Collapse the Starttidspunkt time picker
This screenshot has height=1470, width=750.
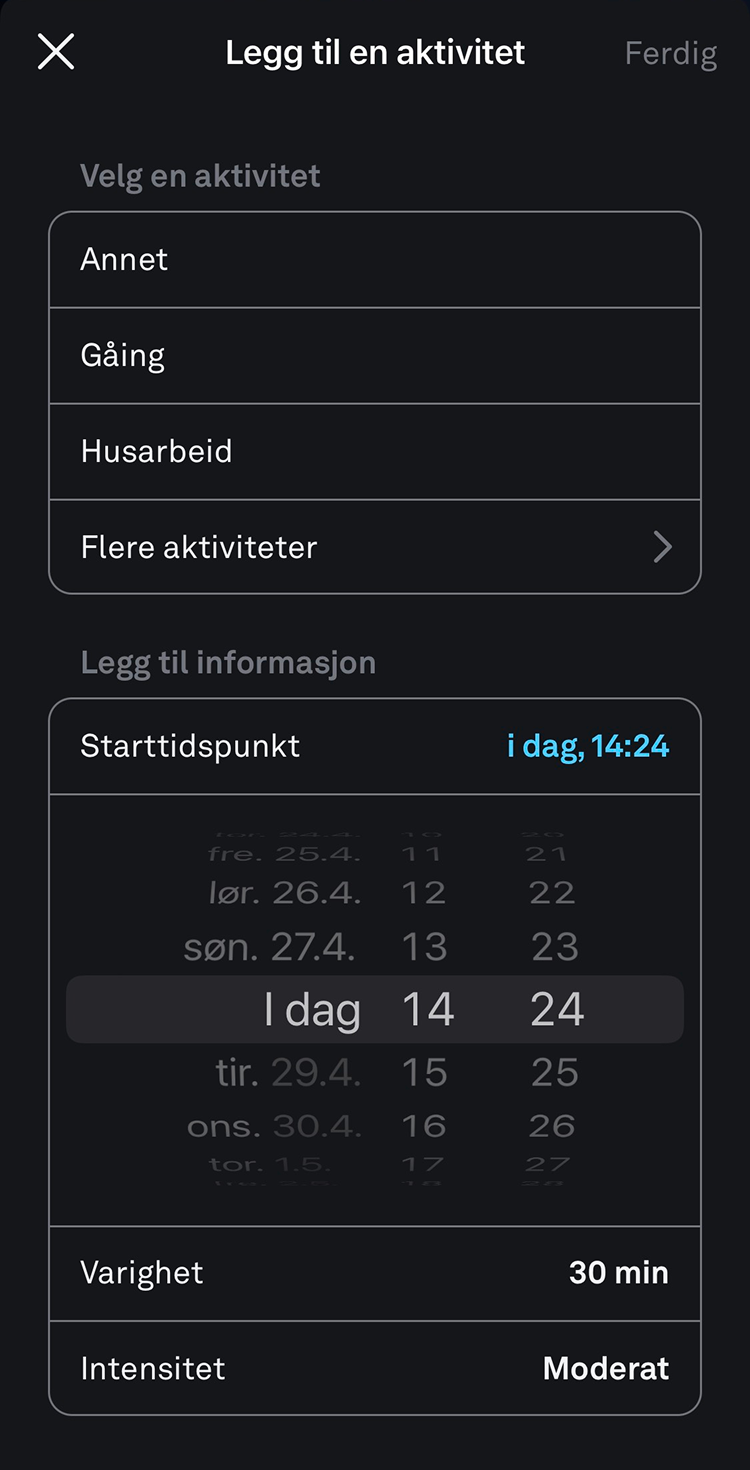pos(374,746)
